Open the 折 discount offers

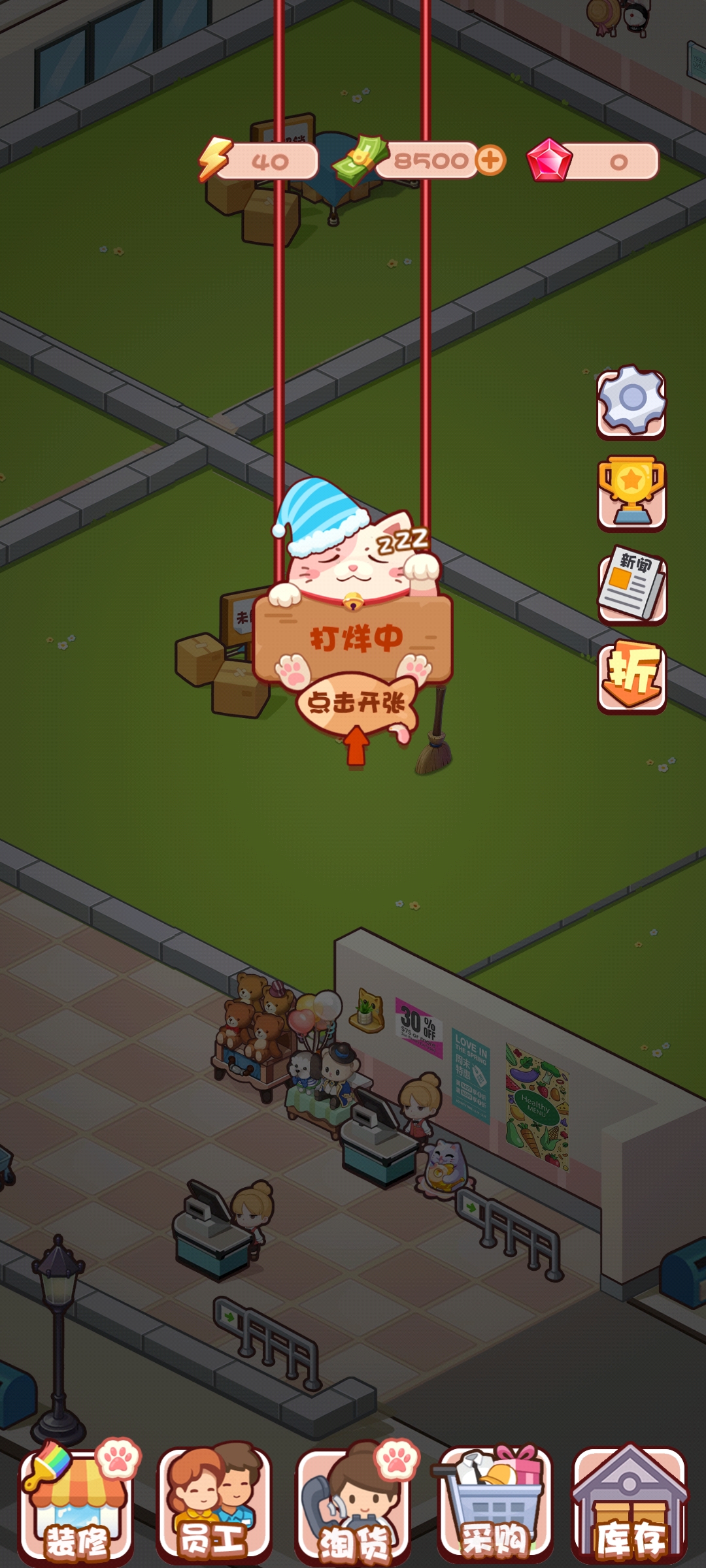[x=631, y=676]
